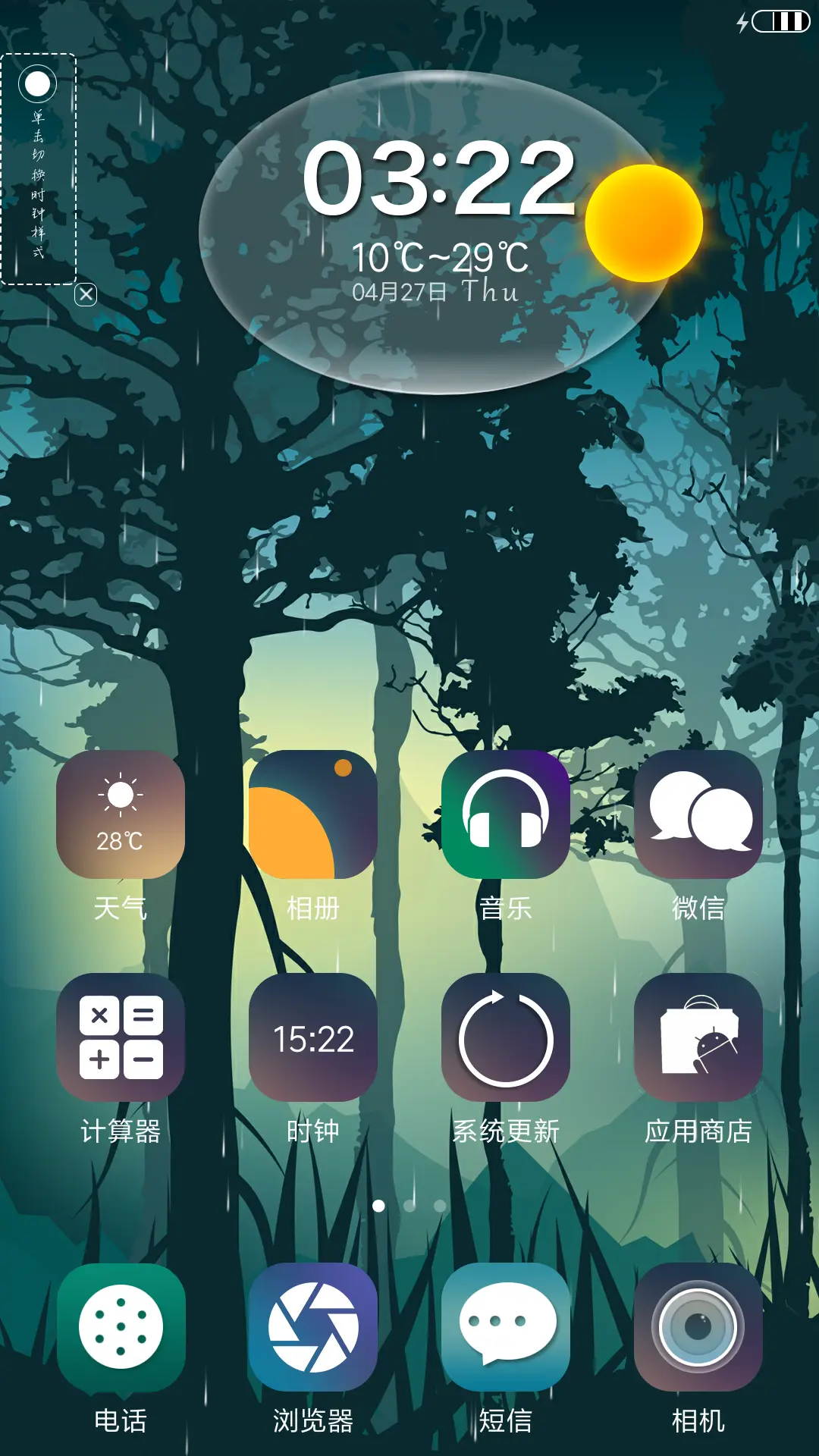
Task: Open 短信 messages
Action: pyautogui.click(x=506, y=1327)
